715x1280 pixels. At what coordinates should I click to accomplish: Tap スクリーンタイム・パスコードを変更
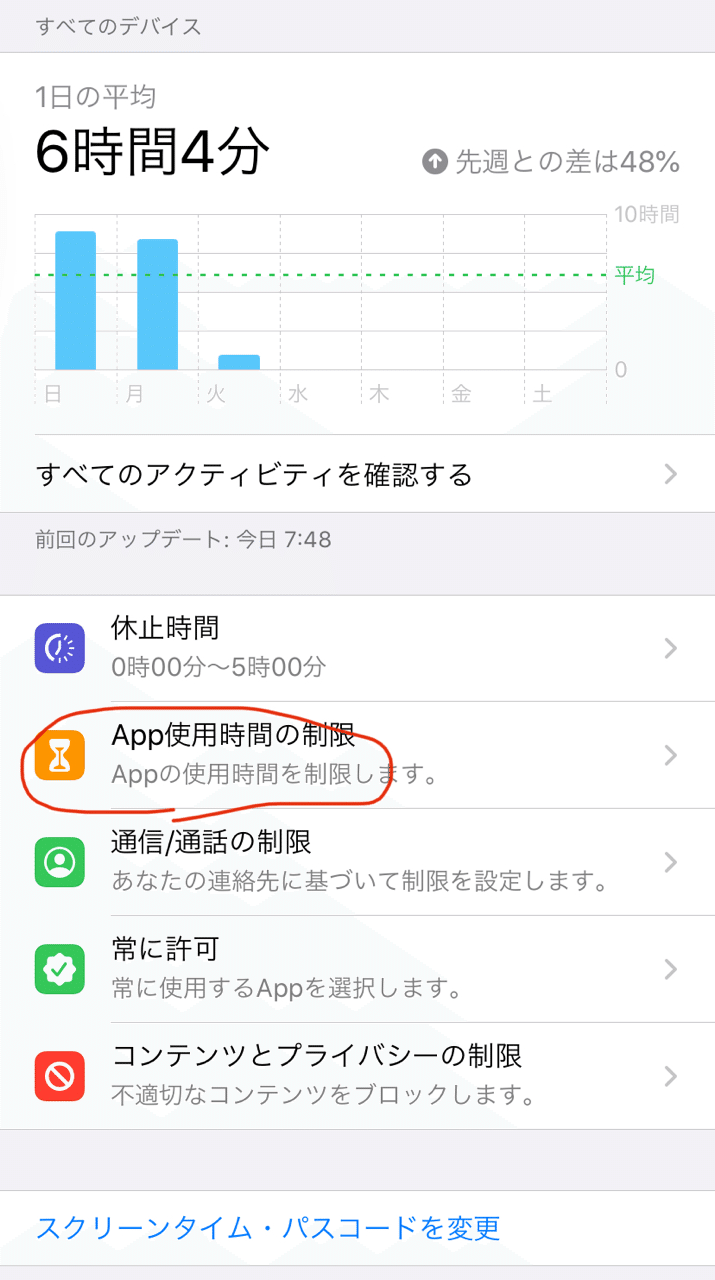pos(268,1228)
